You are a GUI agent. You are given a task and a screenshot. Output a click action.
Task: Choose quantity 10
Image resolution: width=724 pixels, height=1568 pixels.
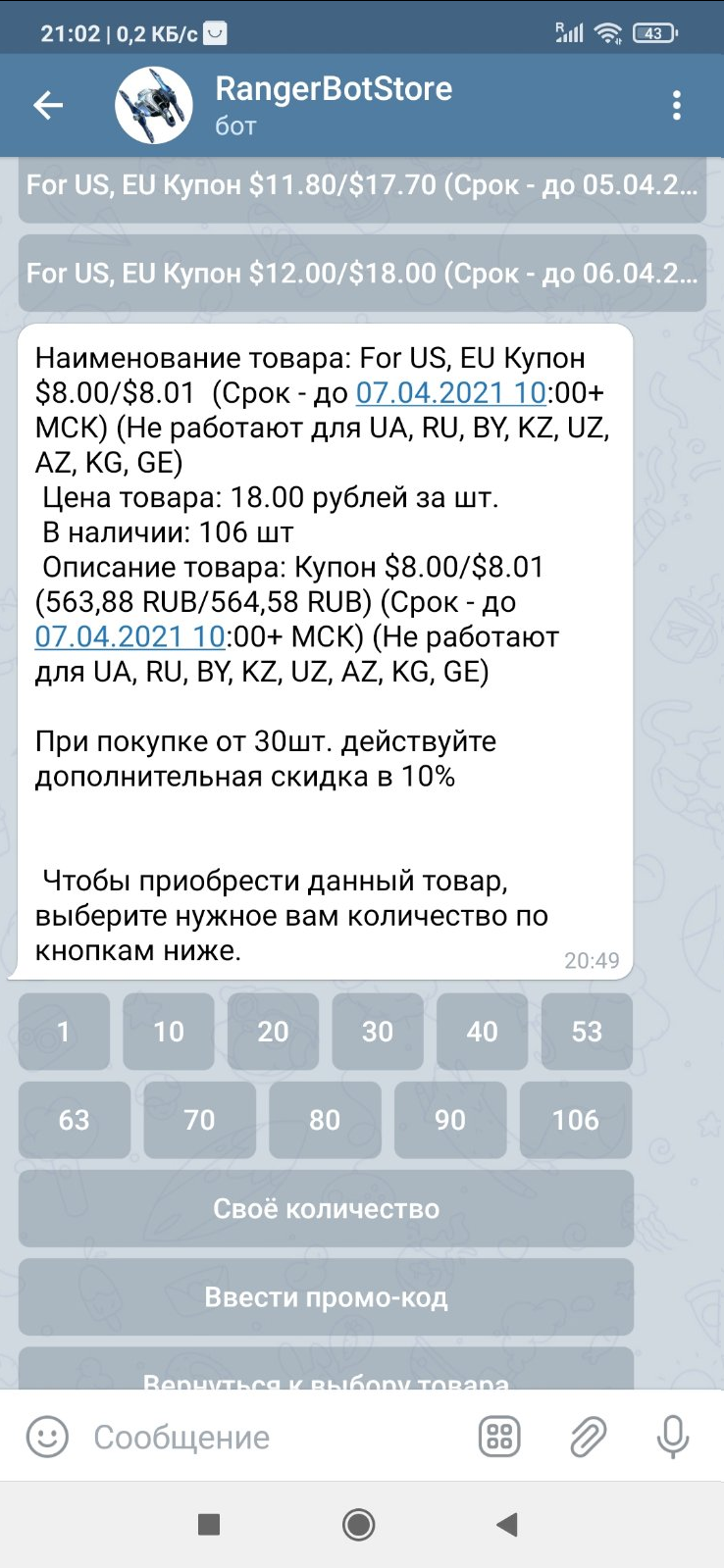coord(169,1032)
